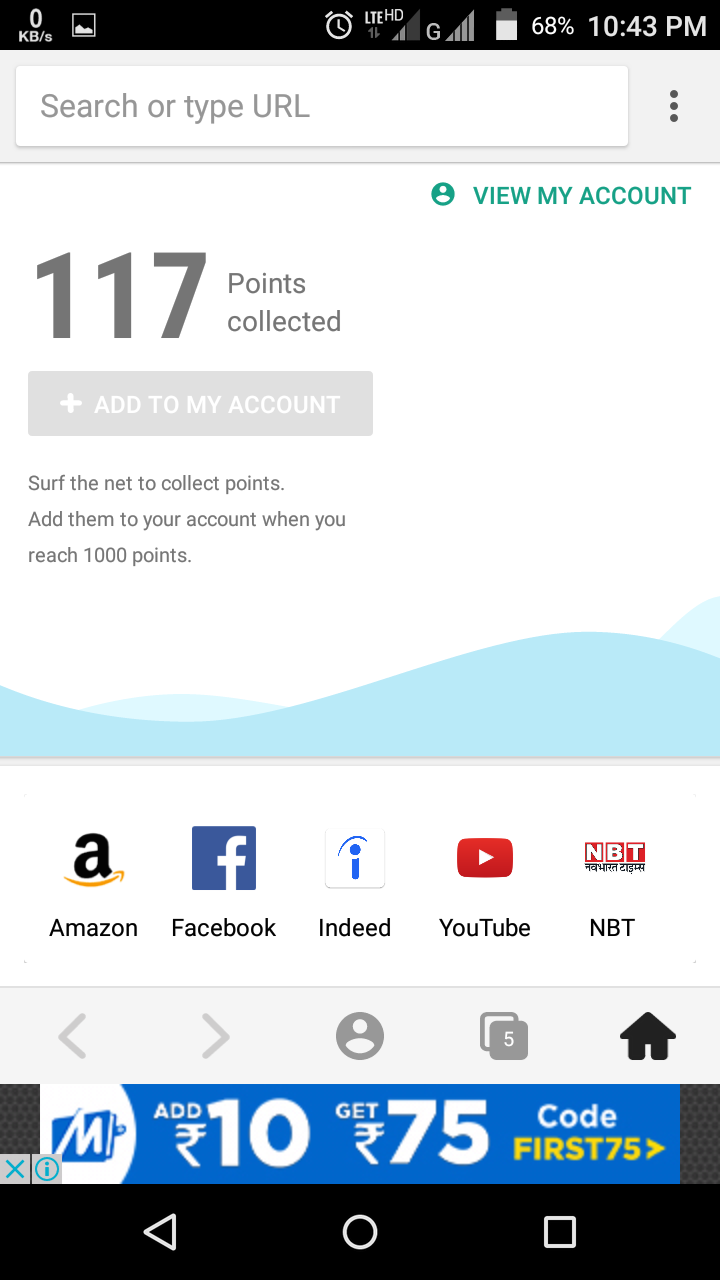Screen dimensions: 720x1280
Task: View the 5 open tabs
Action: tap(504, 1036)
